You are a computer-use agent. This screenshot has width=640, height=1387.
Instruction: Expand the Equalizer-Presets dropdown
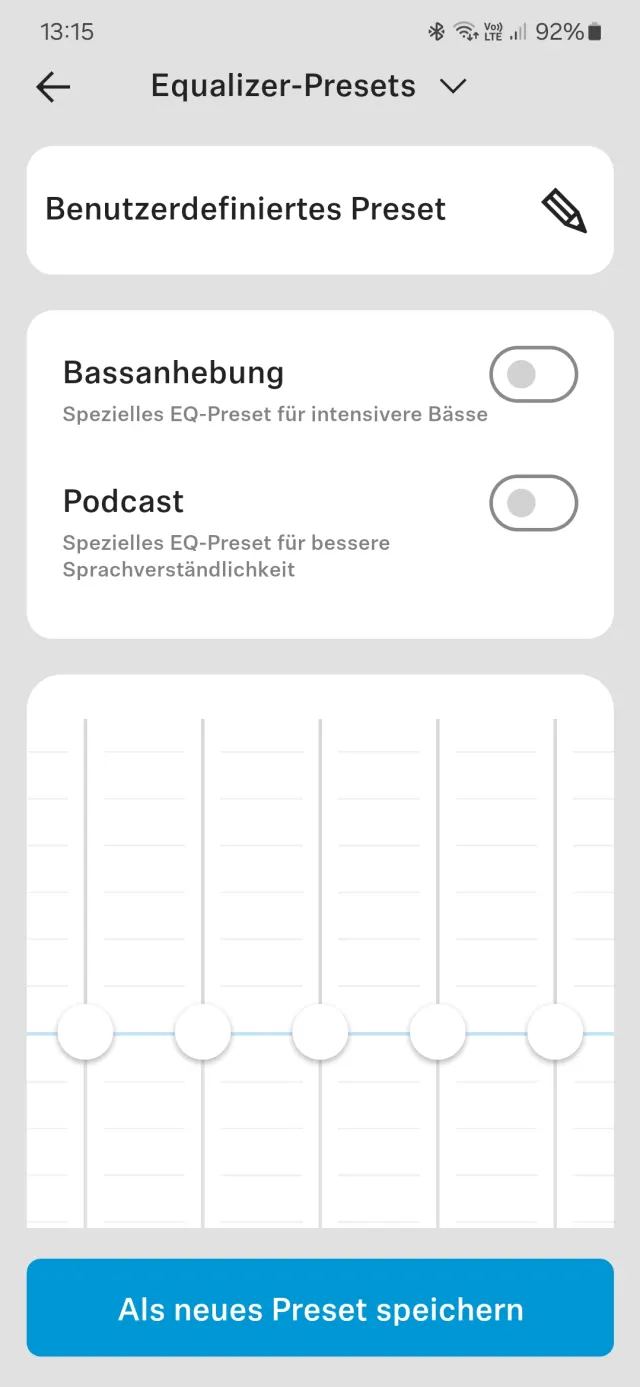point(453,87)
